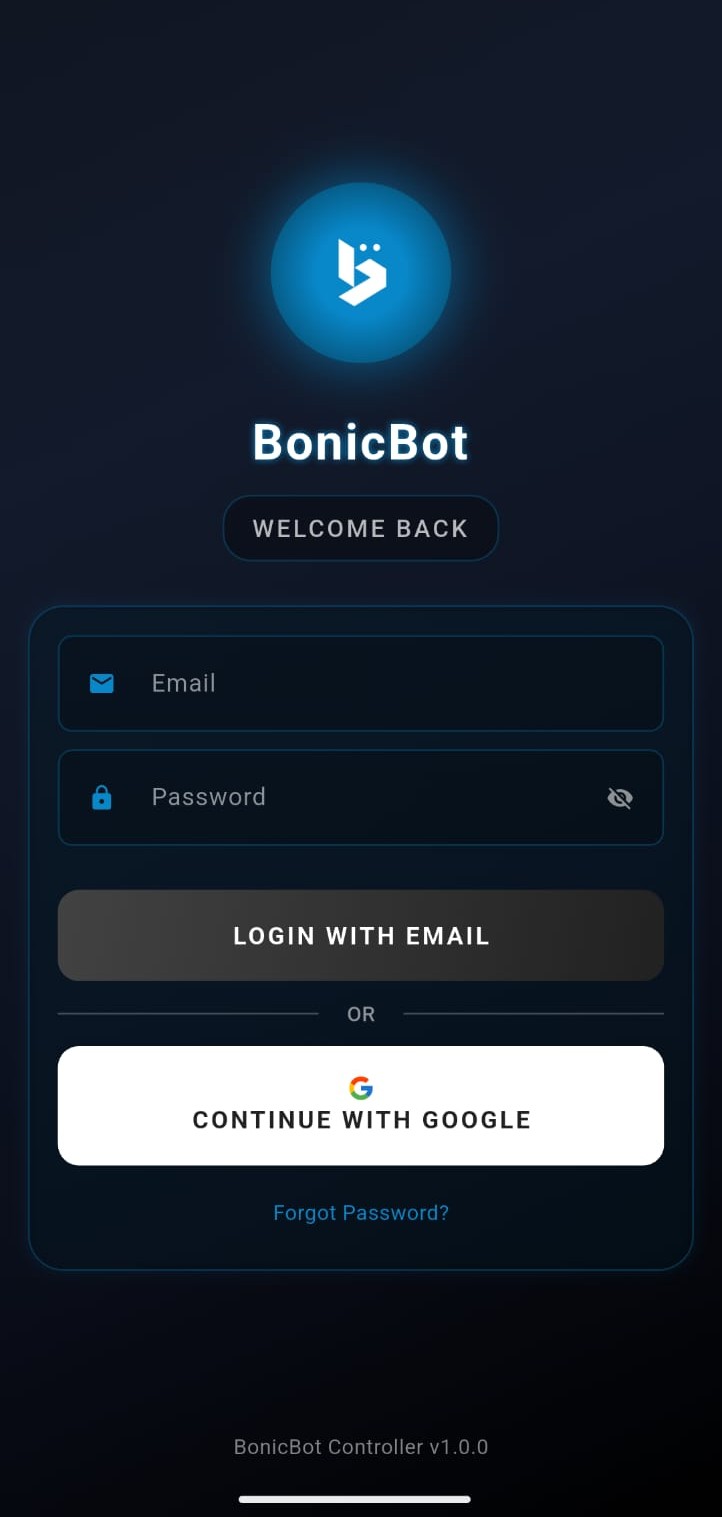
Task: Enter the Password field
Action: (360, 797)
